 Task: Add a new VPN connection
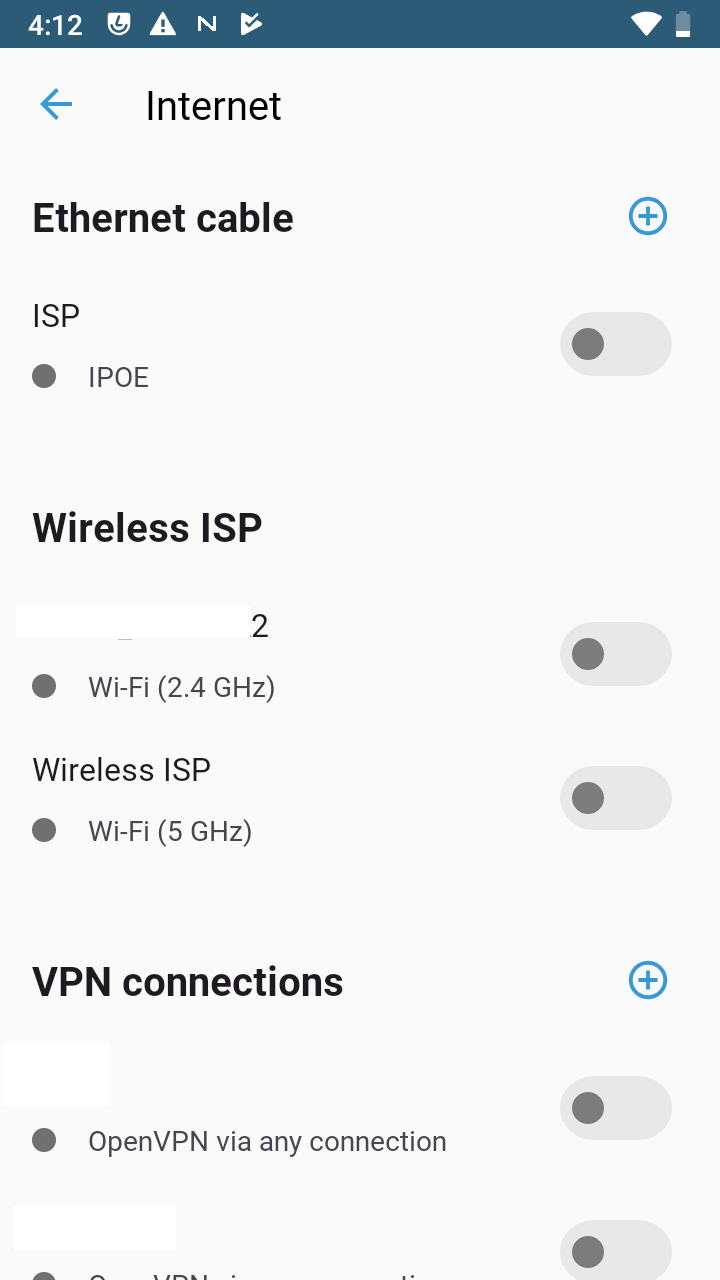[648, 980]
